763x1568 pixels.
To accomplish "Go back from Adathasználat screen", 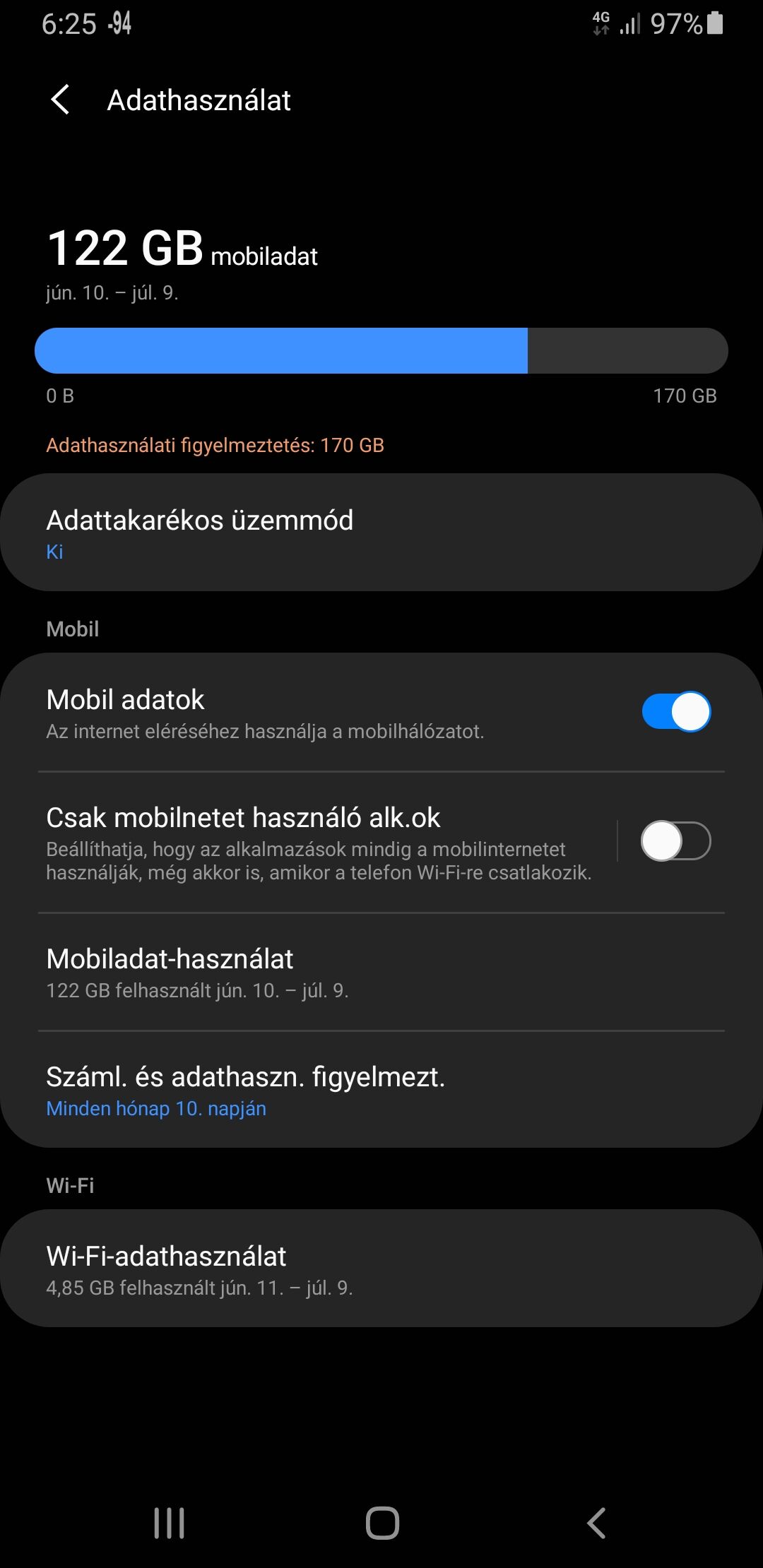I will click(x=61, y=100).
